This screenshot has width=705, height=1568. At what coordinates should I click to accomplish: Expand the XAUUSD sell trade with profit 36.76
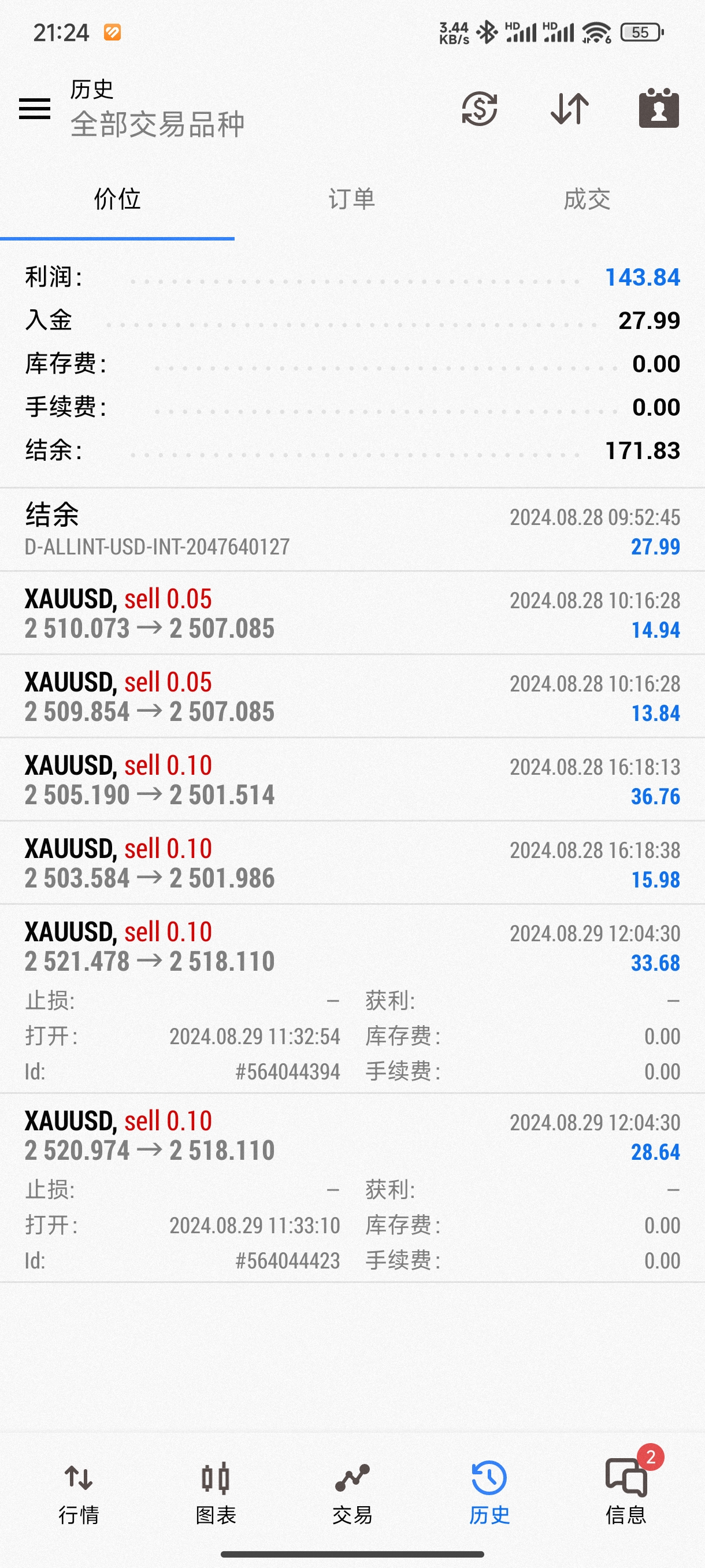click(x=352, y=780)
